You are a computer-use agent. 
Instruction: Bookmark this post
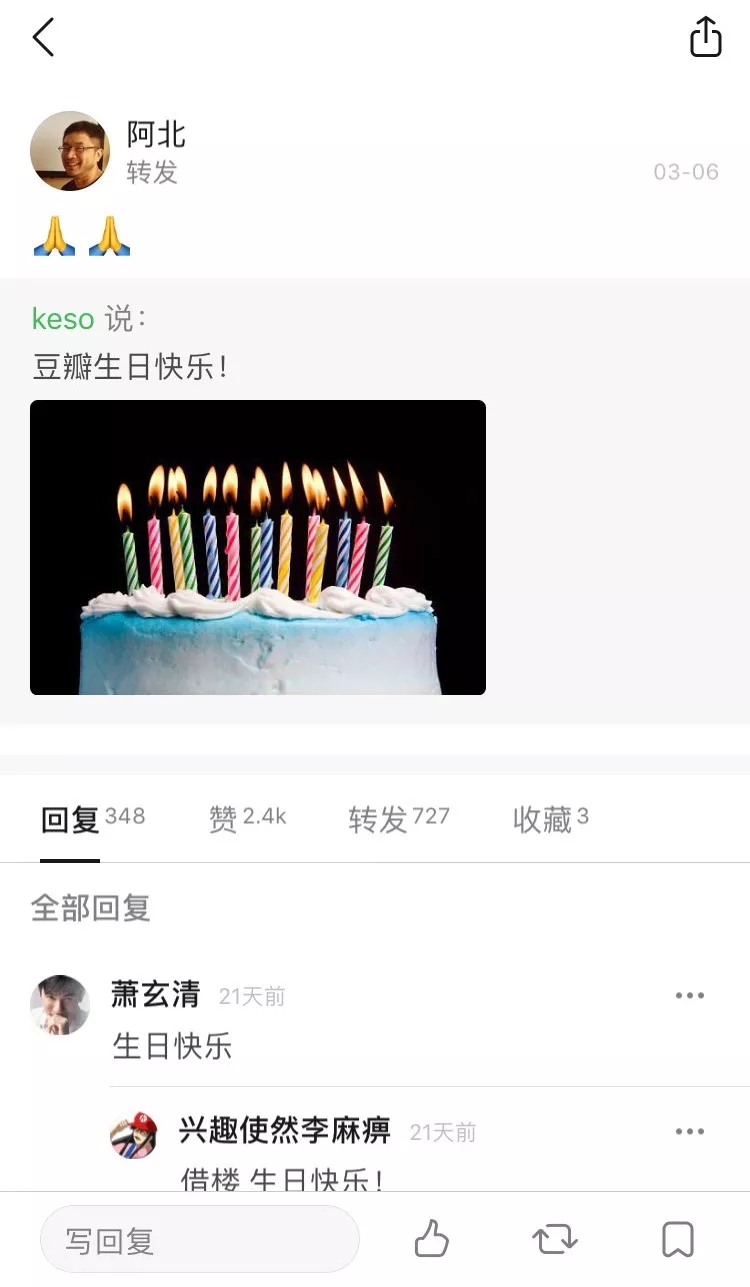(678, 1240)
